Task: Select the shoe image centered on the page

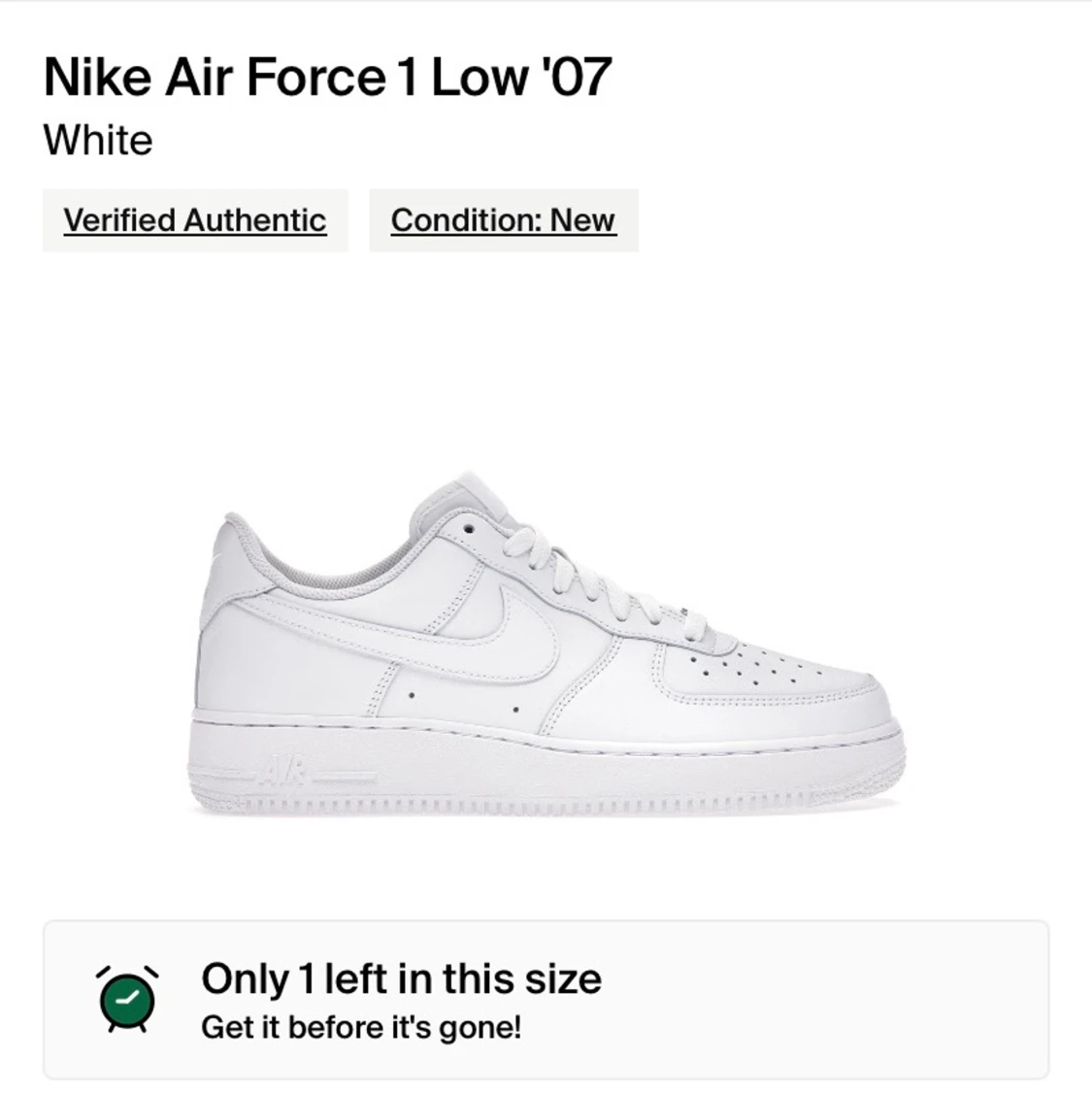Action: [544, 641]
